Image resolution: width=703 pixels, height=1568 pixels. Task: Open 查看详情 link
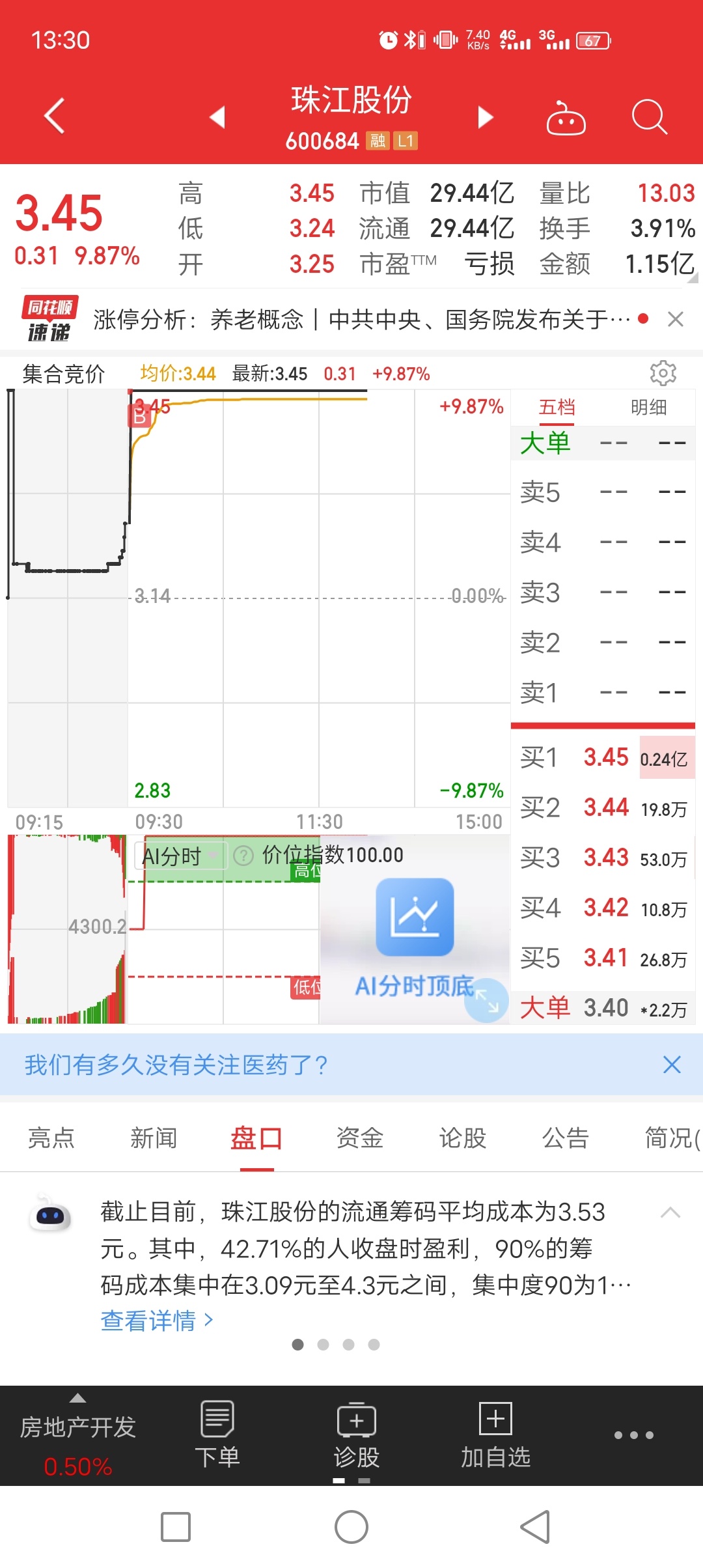pyautogui.click(x=157, y=1321)
